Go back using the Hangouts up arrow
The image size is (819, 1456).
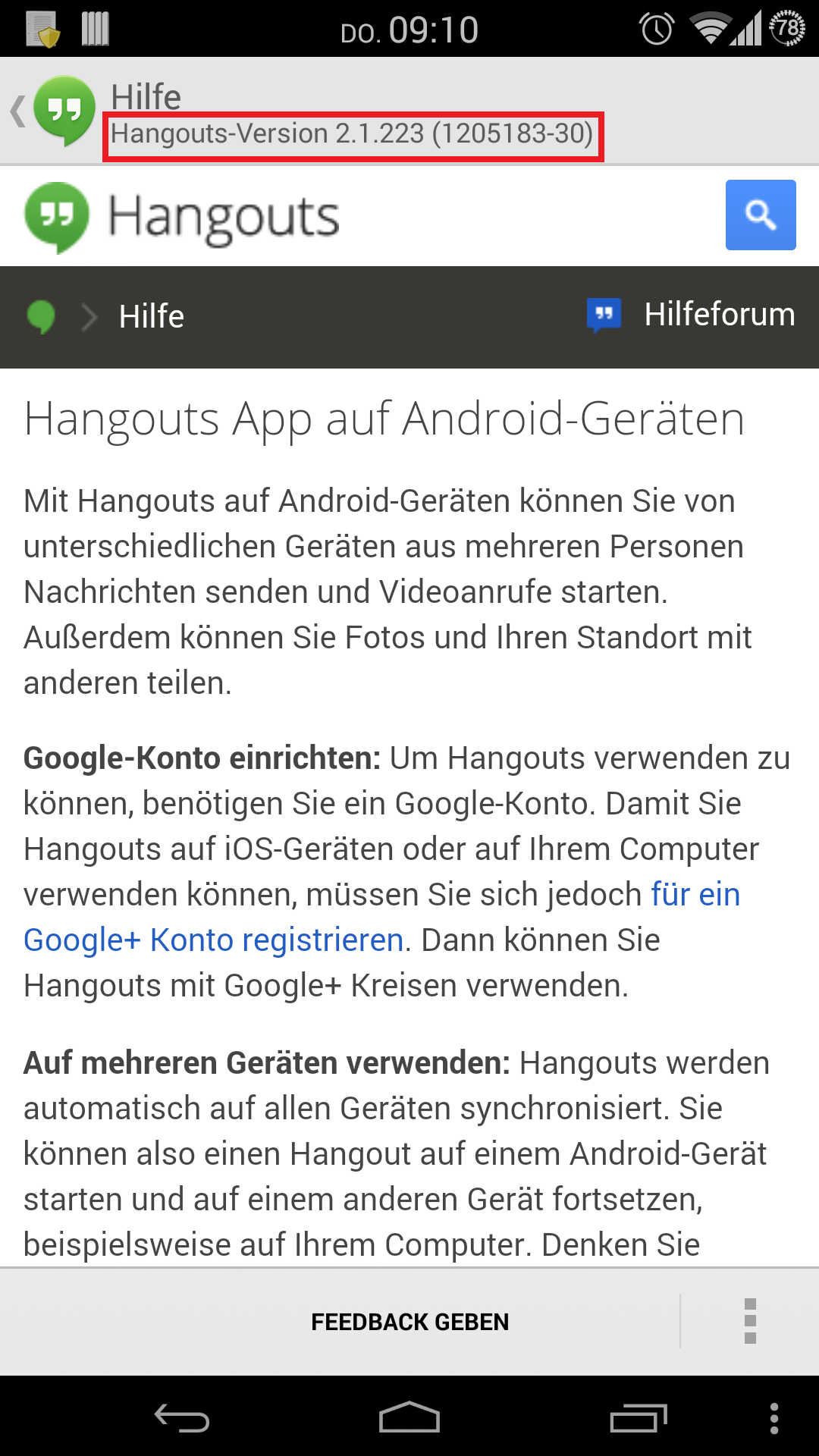tap(53, 111)
